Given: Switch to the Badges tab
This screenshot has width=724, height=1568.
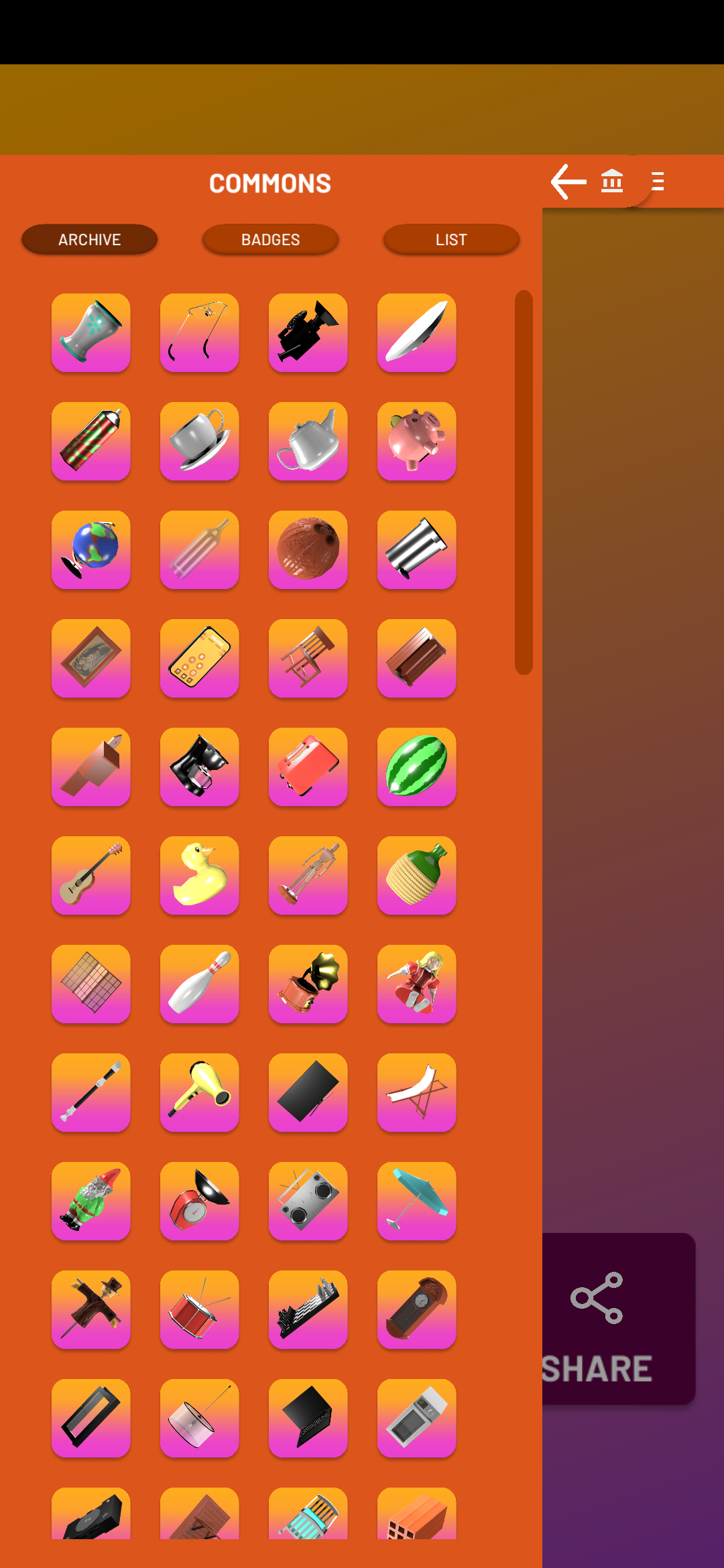Looking at the screenshot, I should [270, 239].
